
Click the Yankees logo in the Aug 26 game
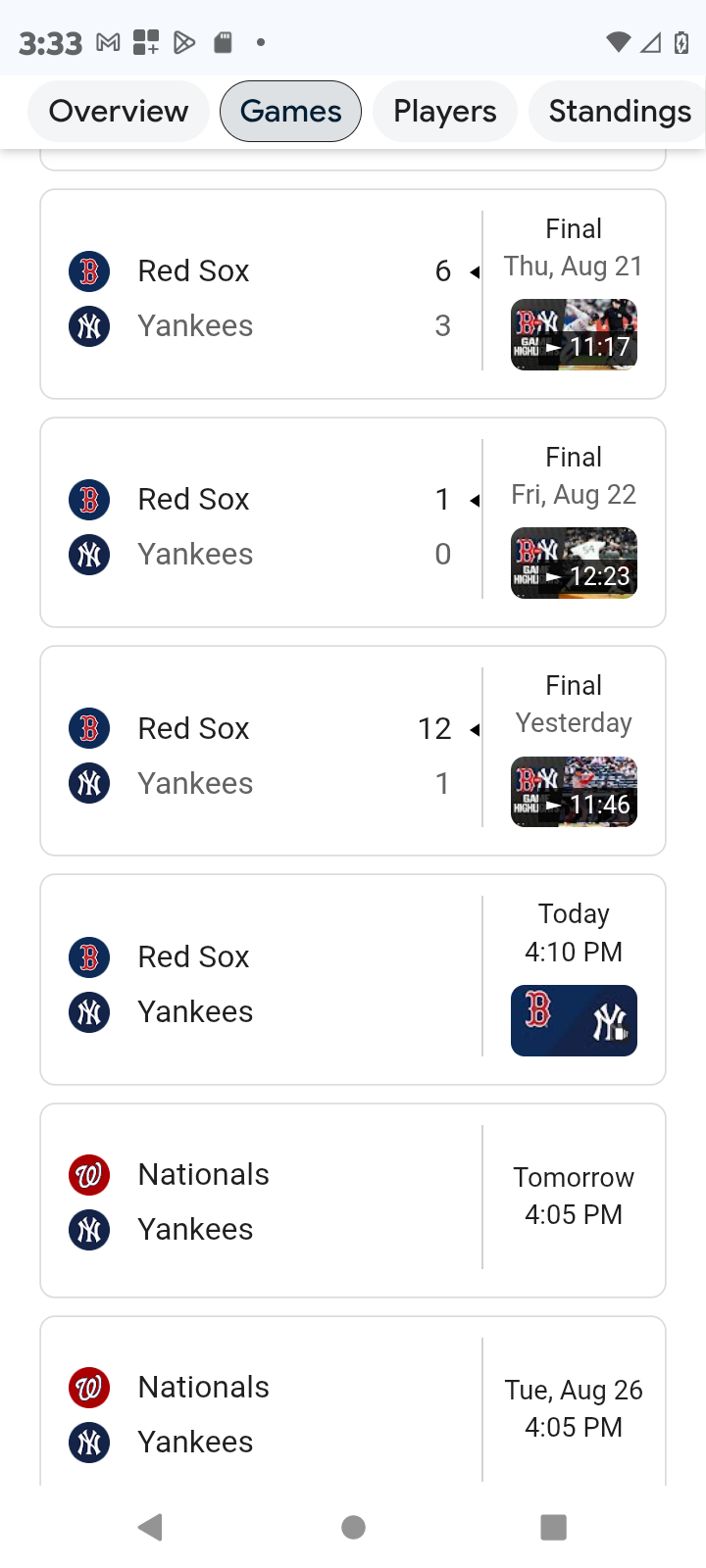88,1441
